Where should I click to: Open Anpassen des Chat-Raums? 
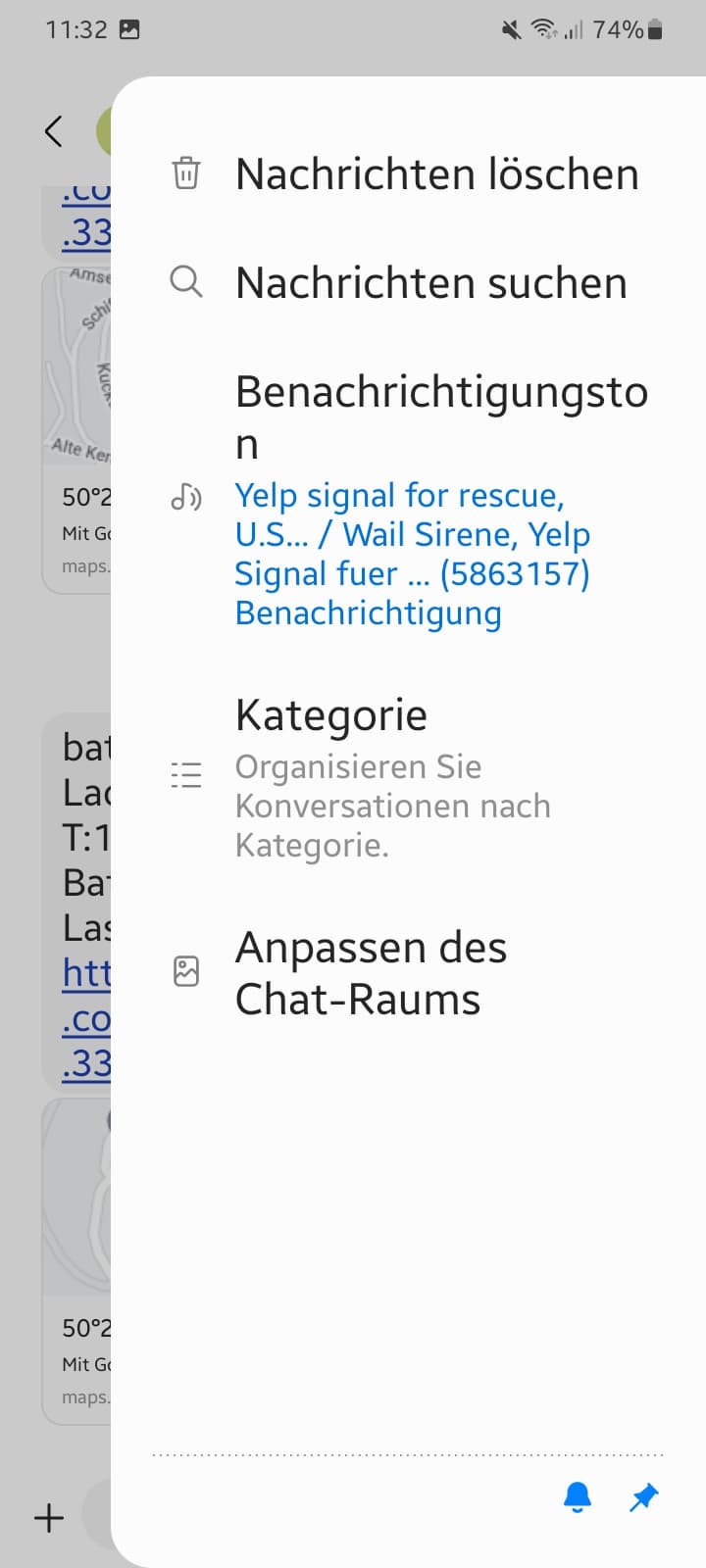407,973
